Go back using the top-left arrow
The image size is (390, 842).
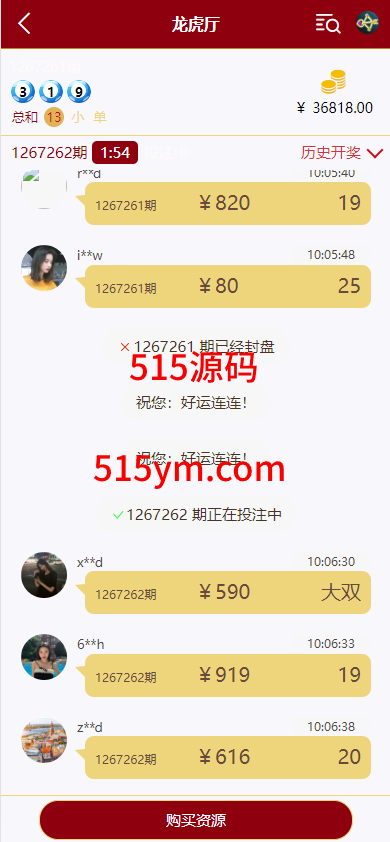pos(24,24)
